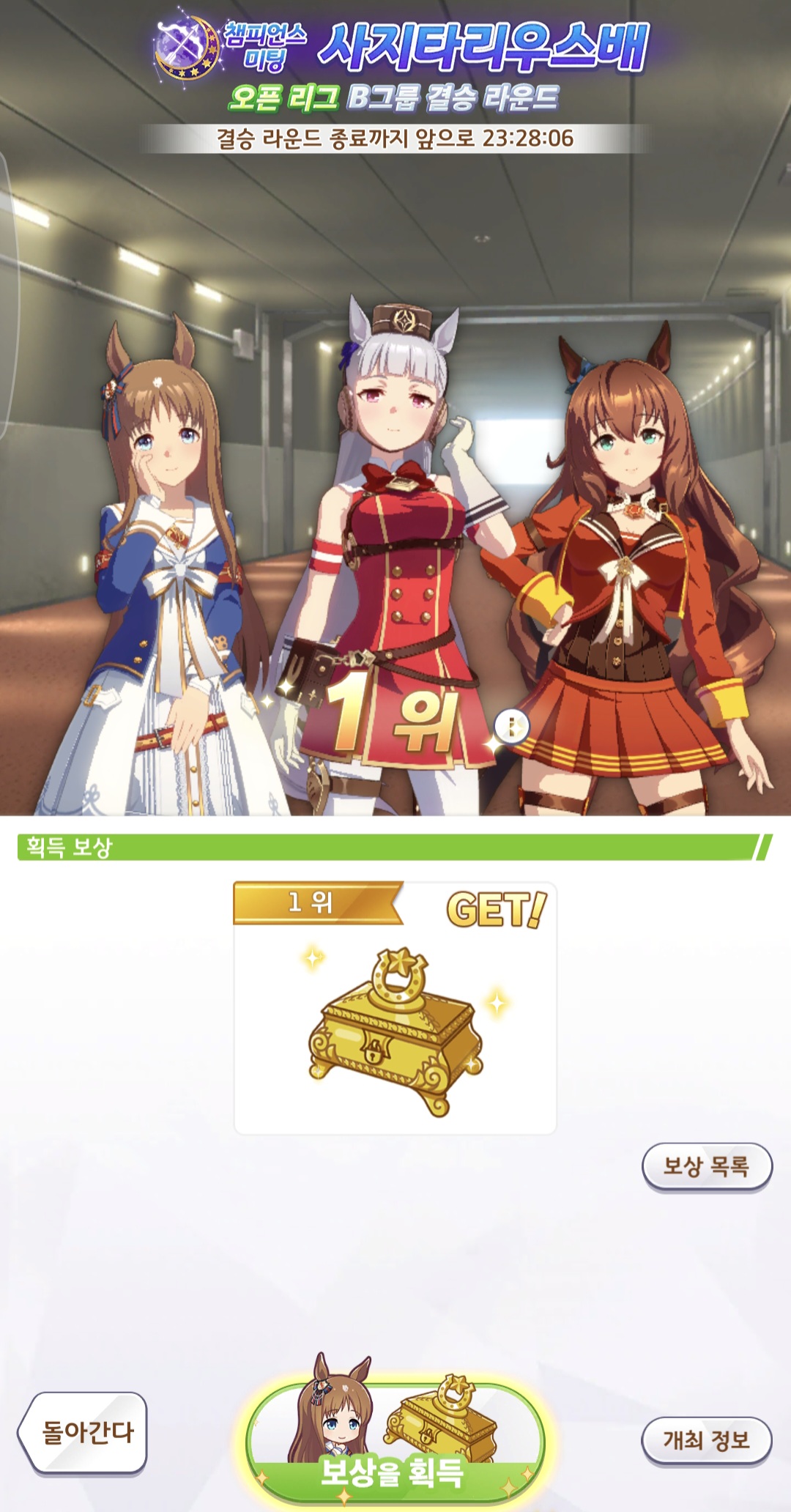View the 개최 정보 event info
Image resolution: width=791 pixels, height=1512 pixels.
706,1439
